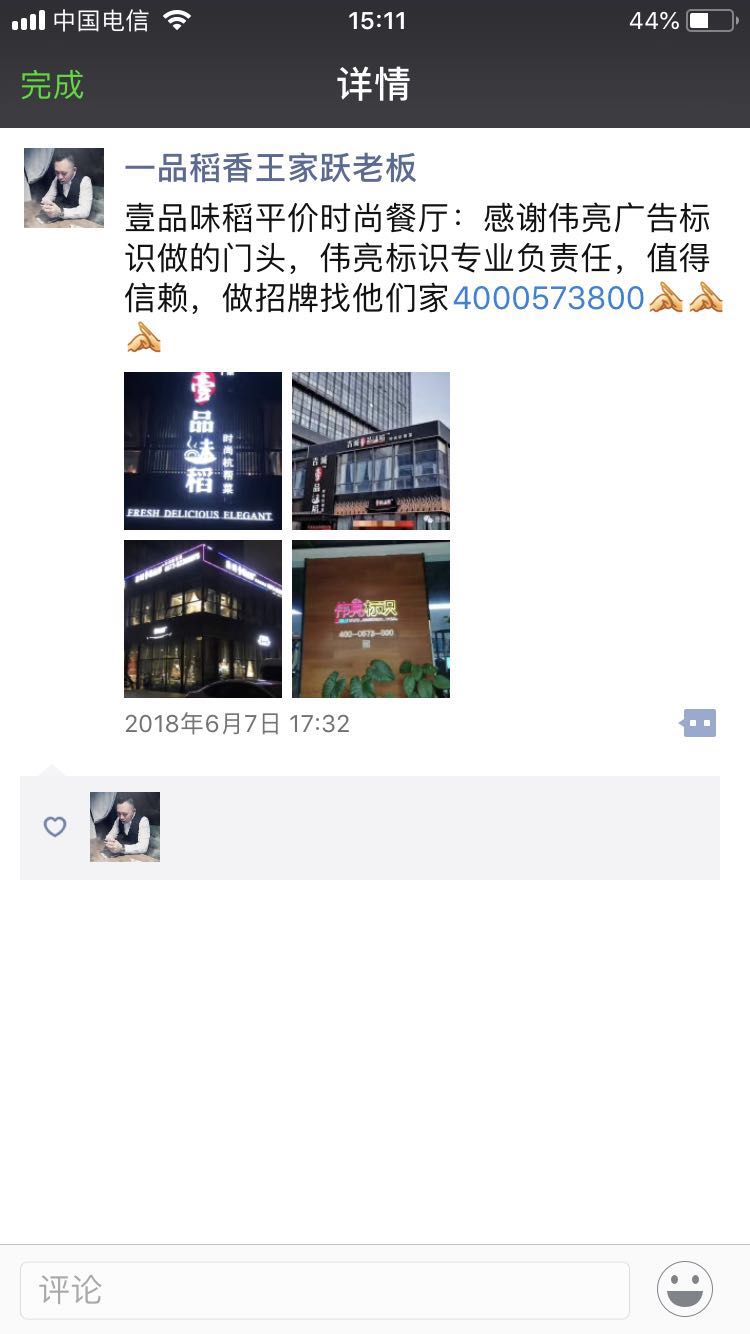
Task: View the neon sign photo with FRESH DELICIOUS ELEGANT
Action: [x=203, y=451]
